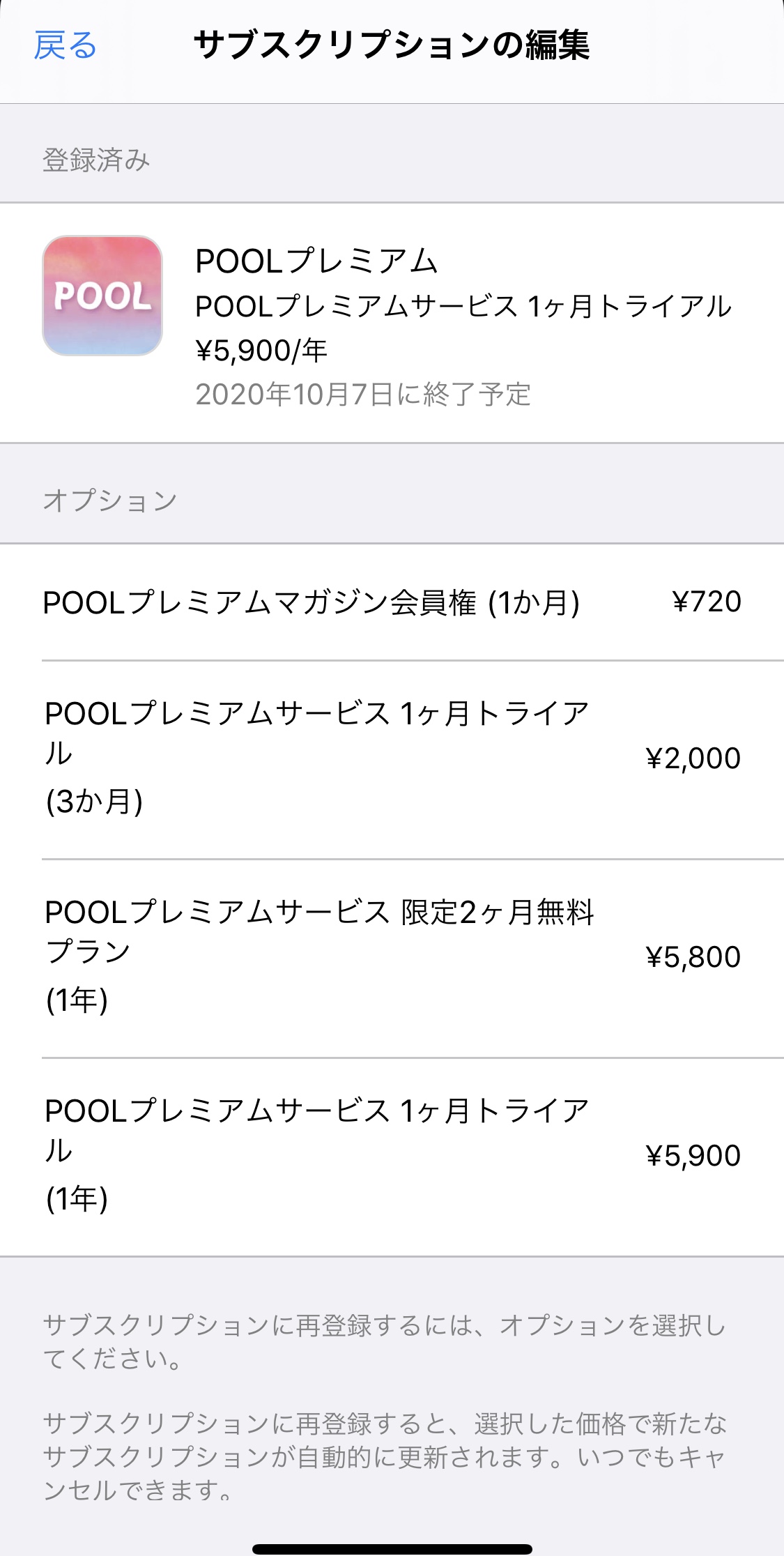Image resolution: width=784 pixels, height=1556 pixels.
Task: Select the ¥720 マガジン会員権 1か月 option
Action: [392, 602]
